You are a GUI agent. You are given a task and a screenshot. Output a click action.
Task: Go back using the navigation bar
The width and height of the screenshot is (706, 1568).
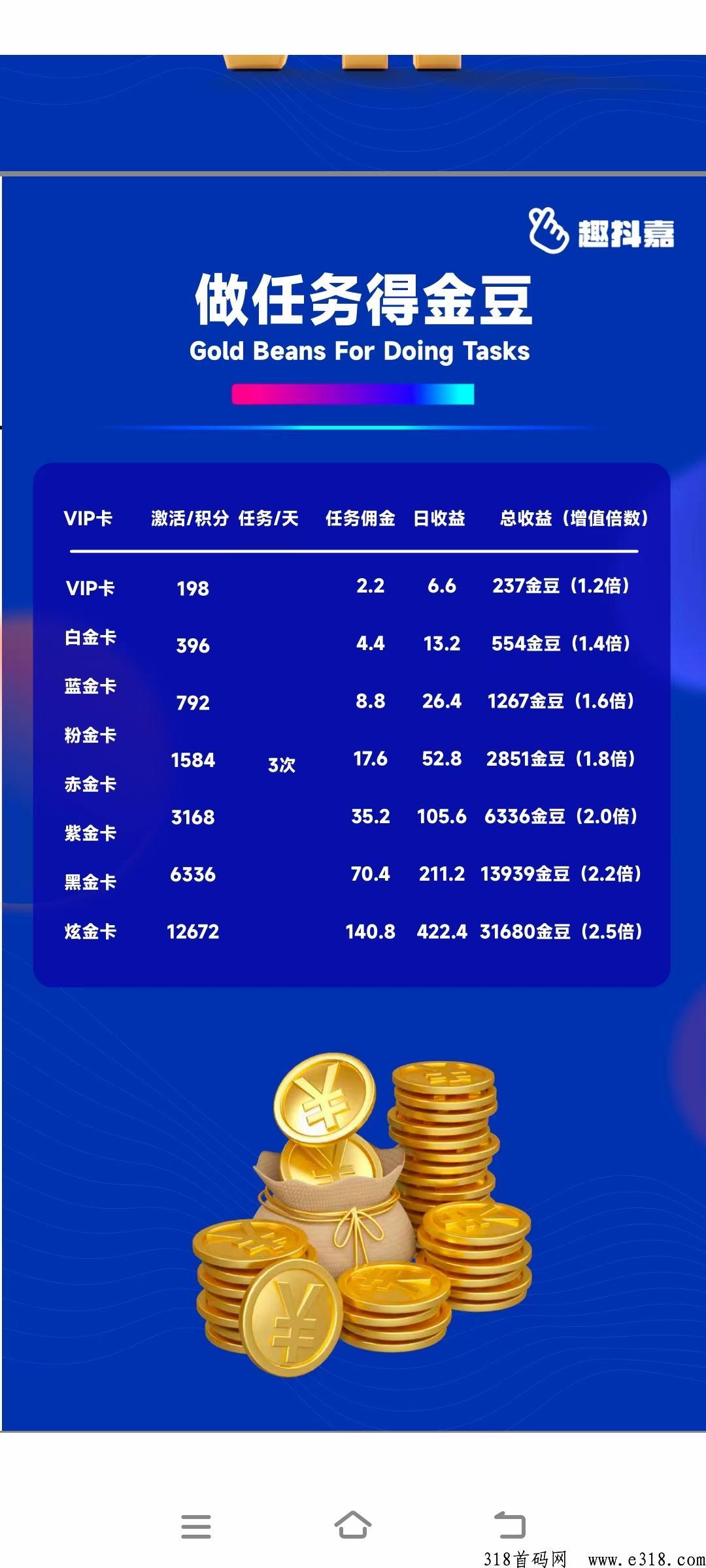pos(509,1526)
